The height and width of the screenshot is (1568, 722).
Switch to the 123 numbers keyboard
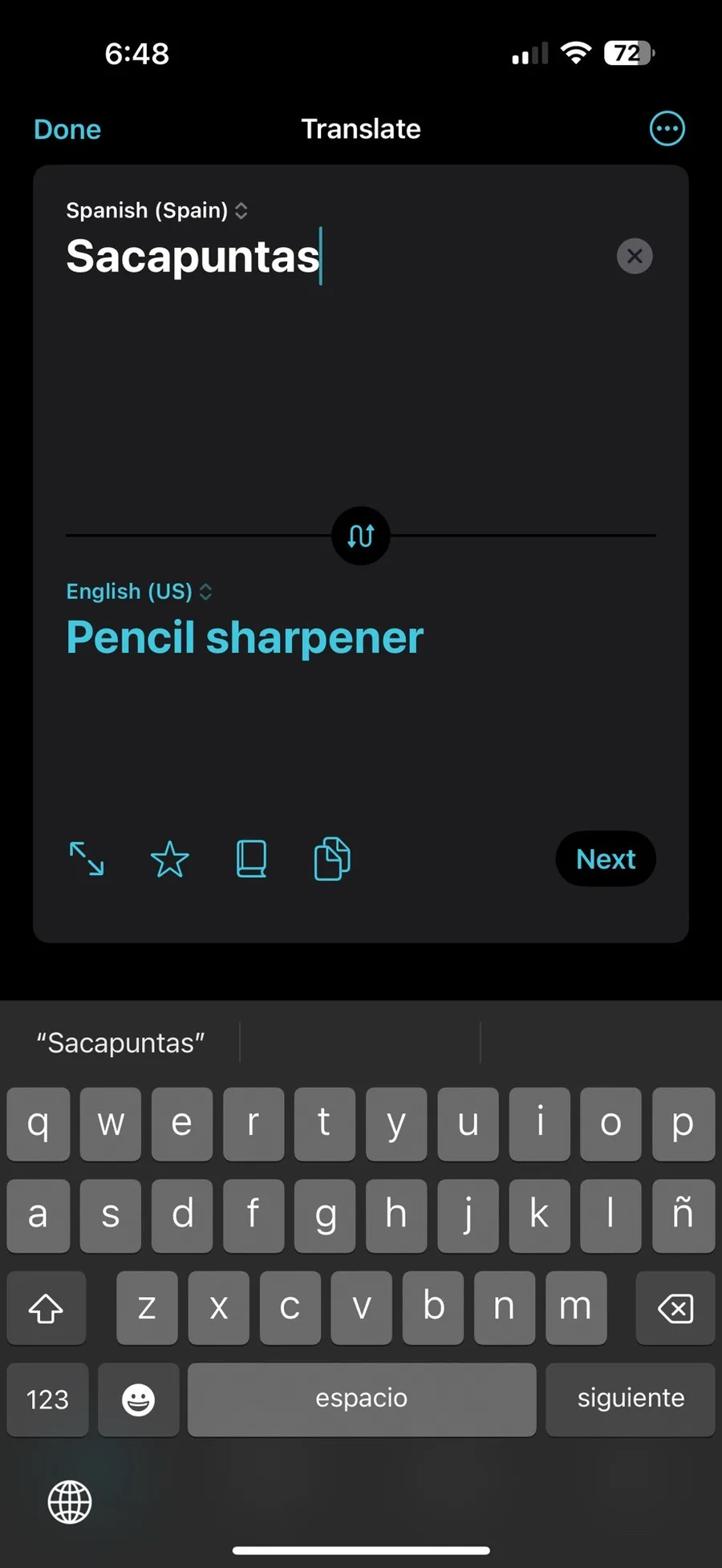click(x=47, y=1400)
